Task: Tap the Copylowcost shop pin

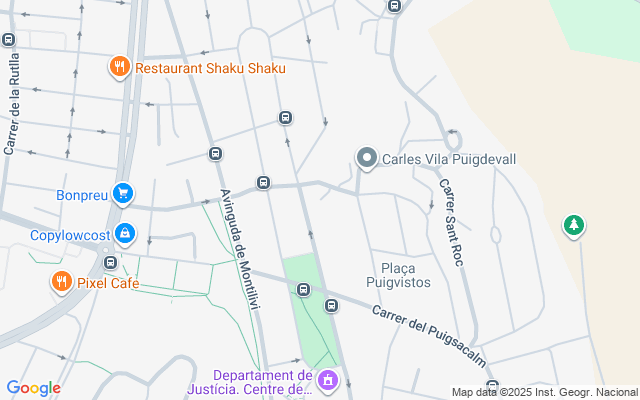Action: tap(124, 234)
